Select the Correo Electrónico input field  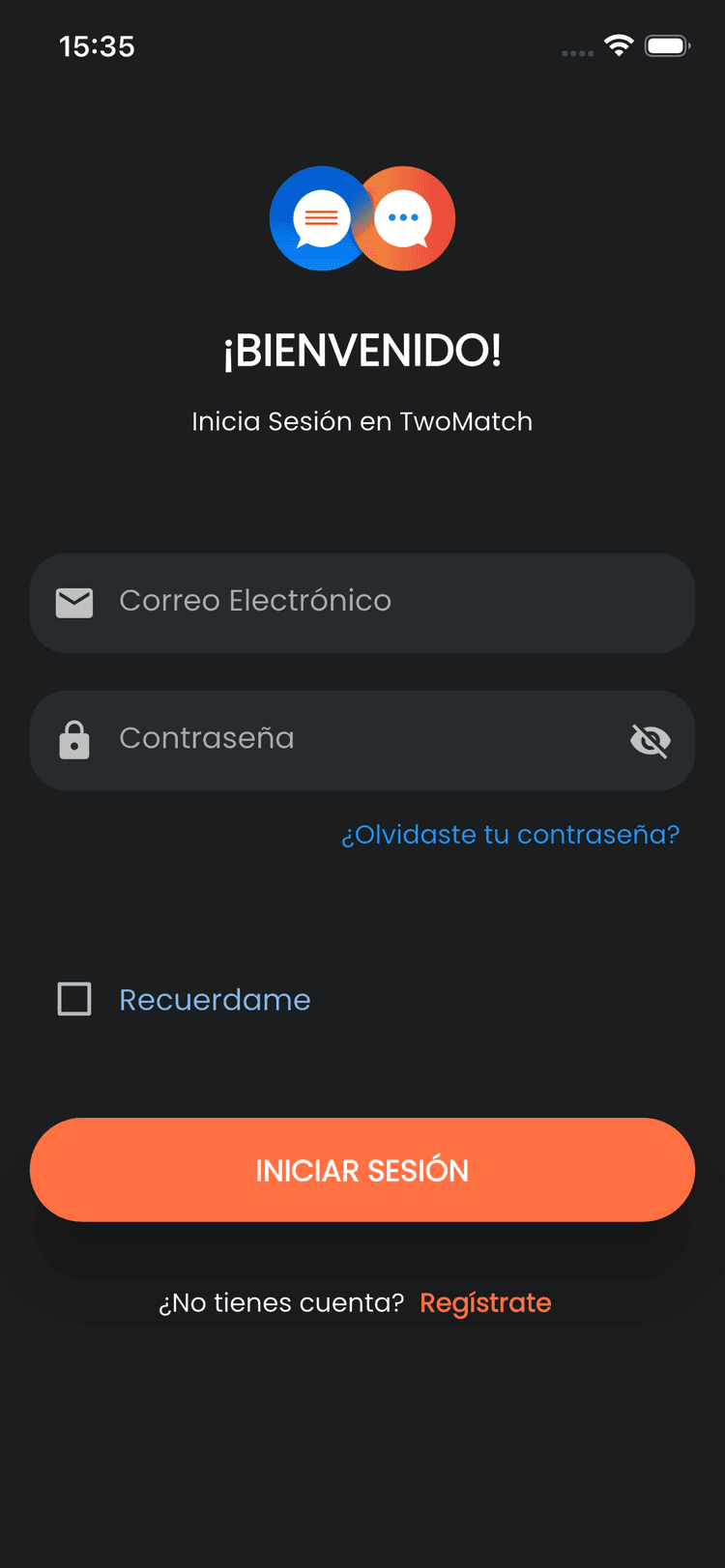coord(362,602)
